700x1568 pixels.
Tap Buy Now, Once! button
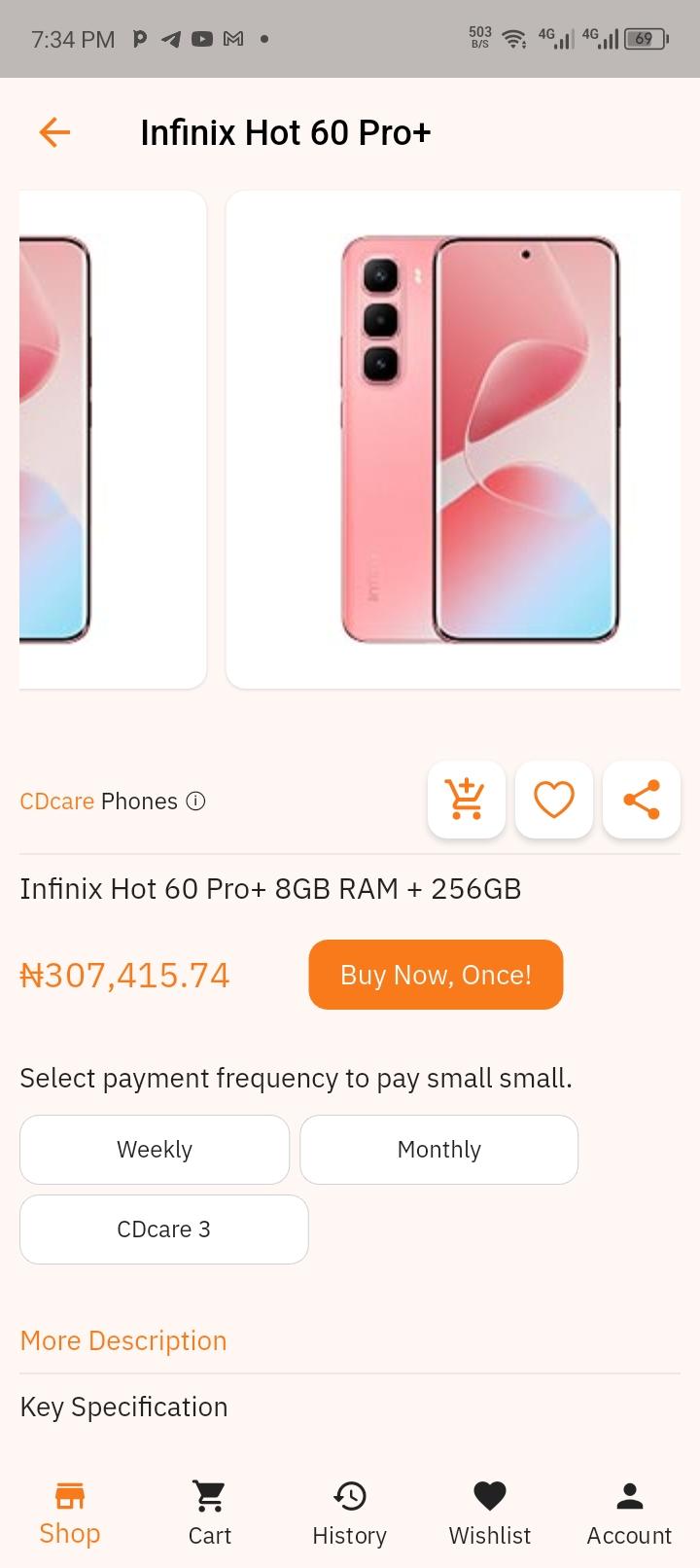point(436,975)
